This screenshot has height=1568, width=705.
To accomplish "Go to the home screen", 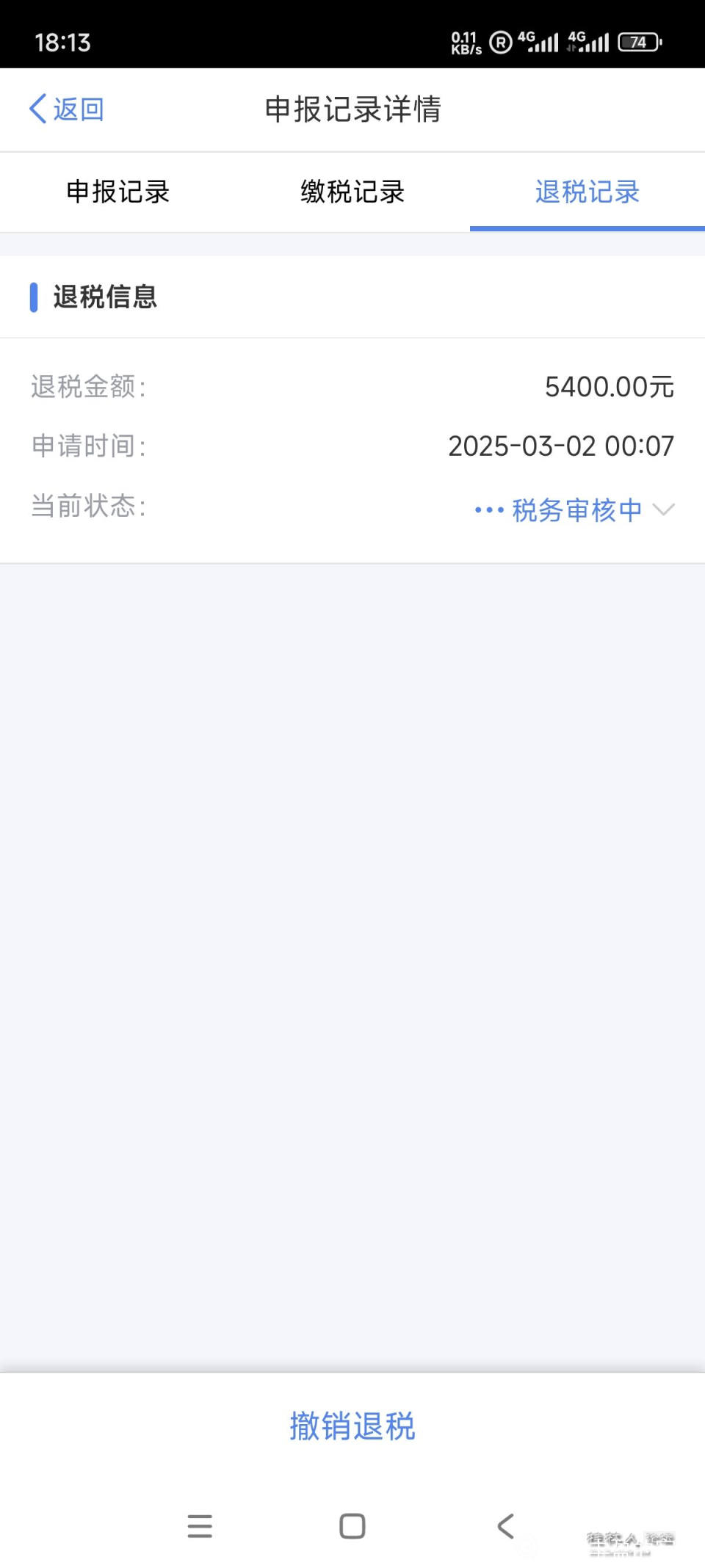I will [352, 1526].
